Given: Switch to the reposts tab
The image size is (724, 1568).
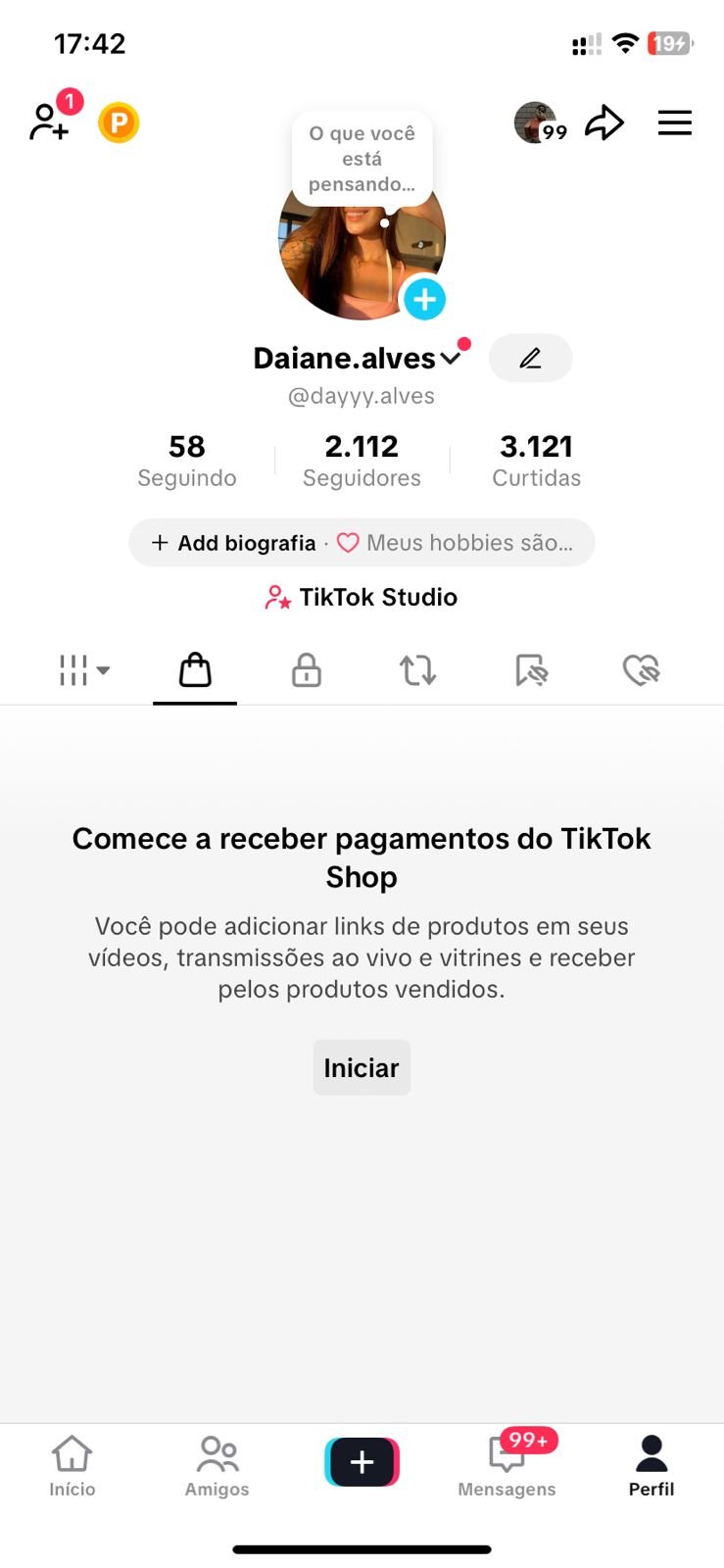Looking at the screenshot, I should (x=417, y=671).
